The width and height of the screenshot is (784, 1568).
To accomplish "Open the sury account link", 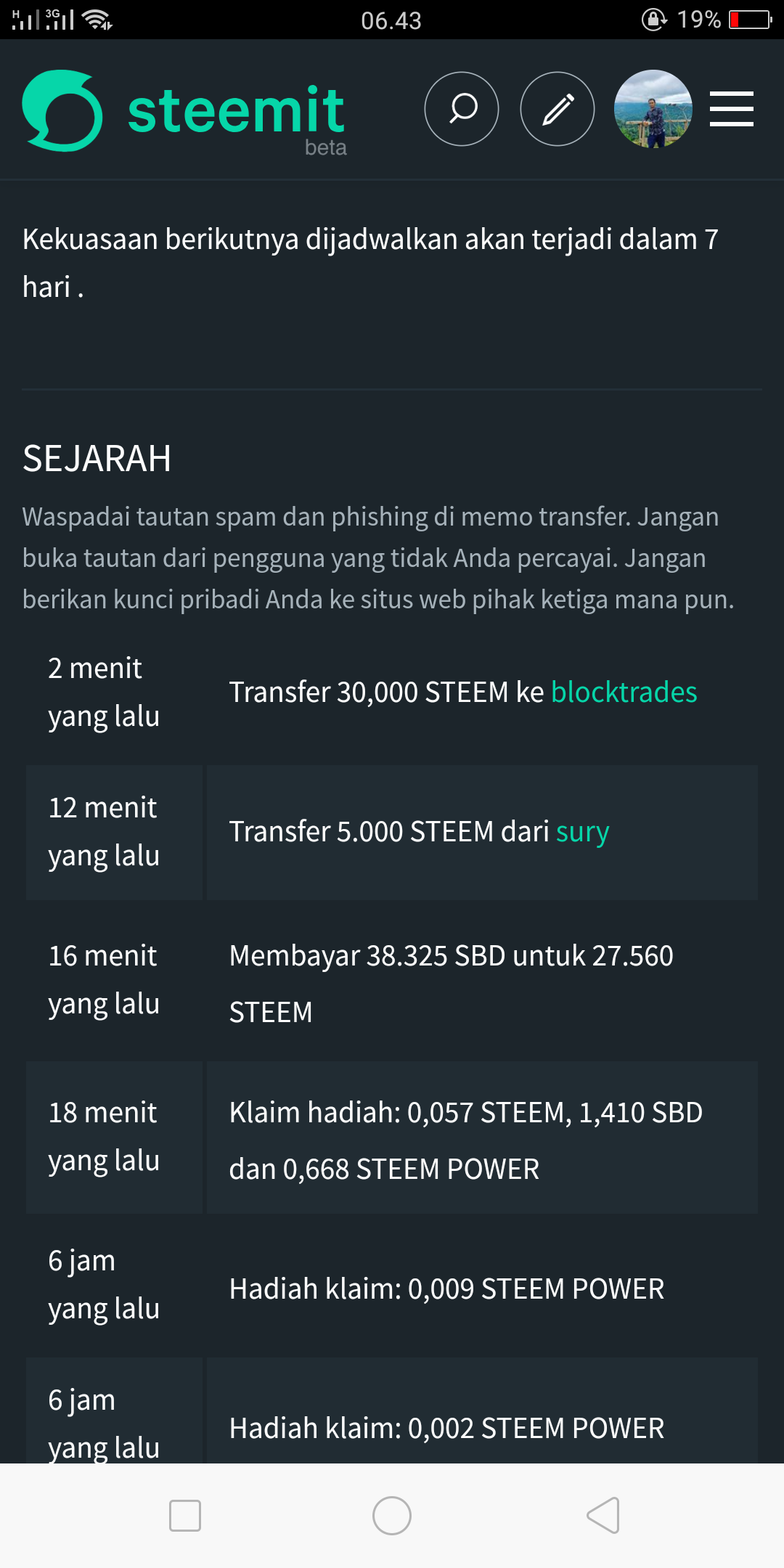I will (582, 832).
